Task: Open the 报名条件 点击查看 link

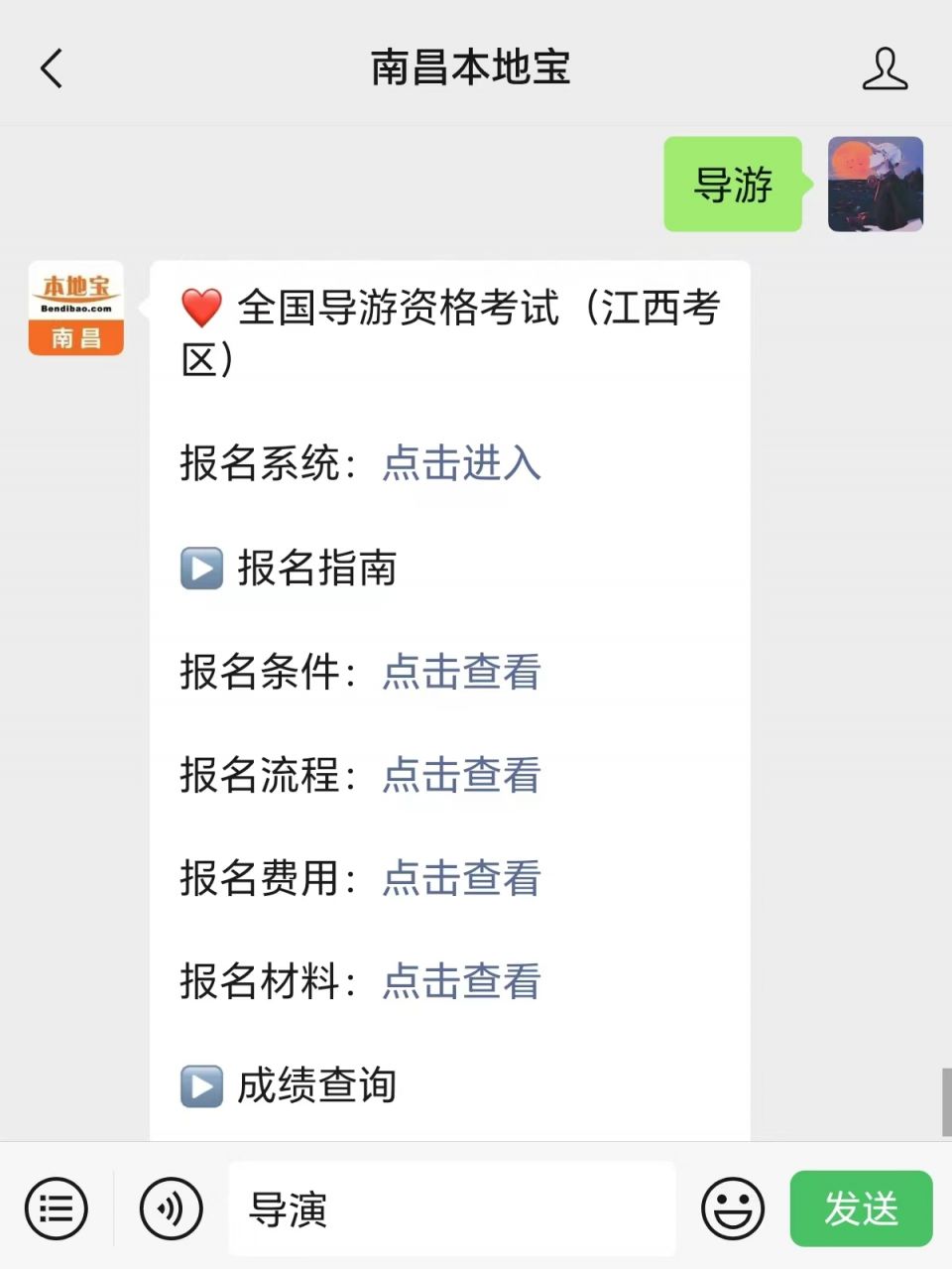Action: coord(461,672)
